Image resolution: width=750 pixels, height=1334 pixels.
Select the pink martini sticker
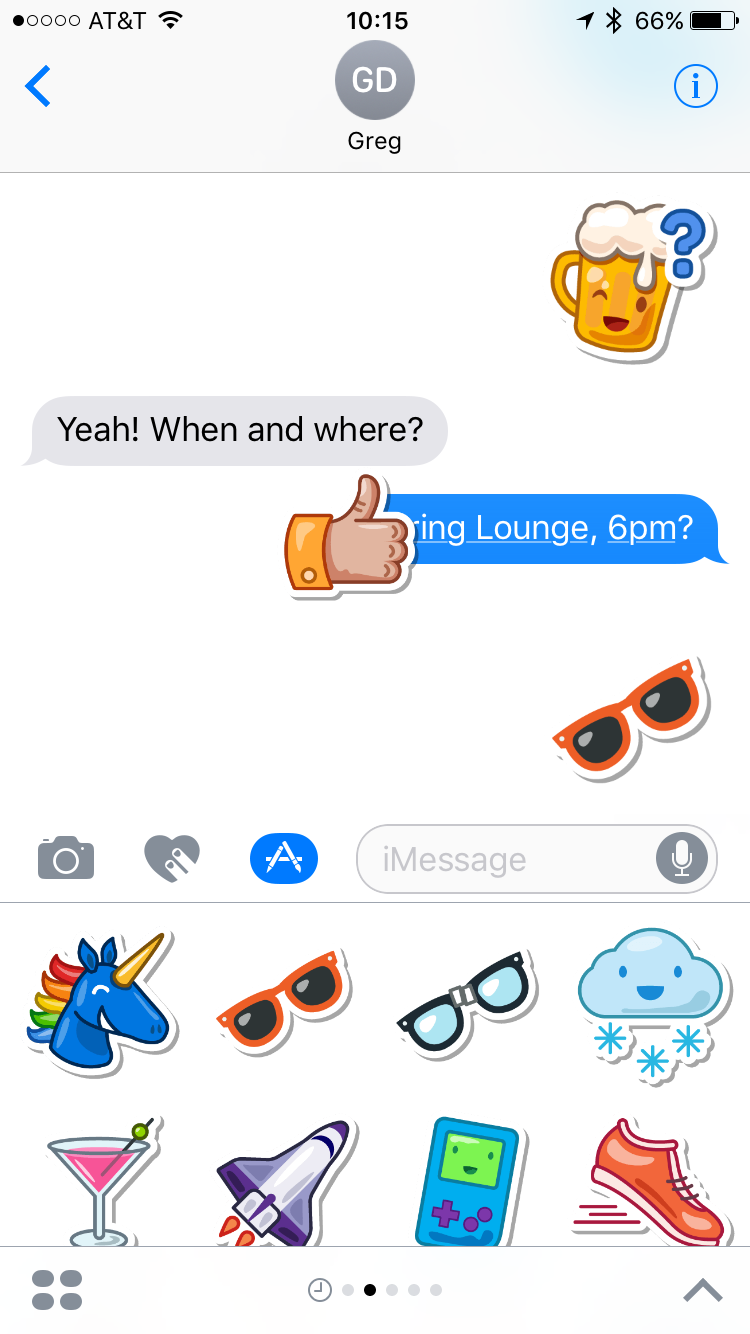(x=99, y=1182)
